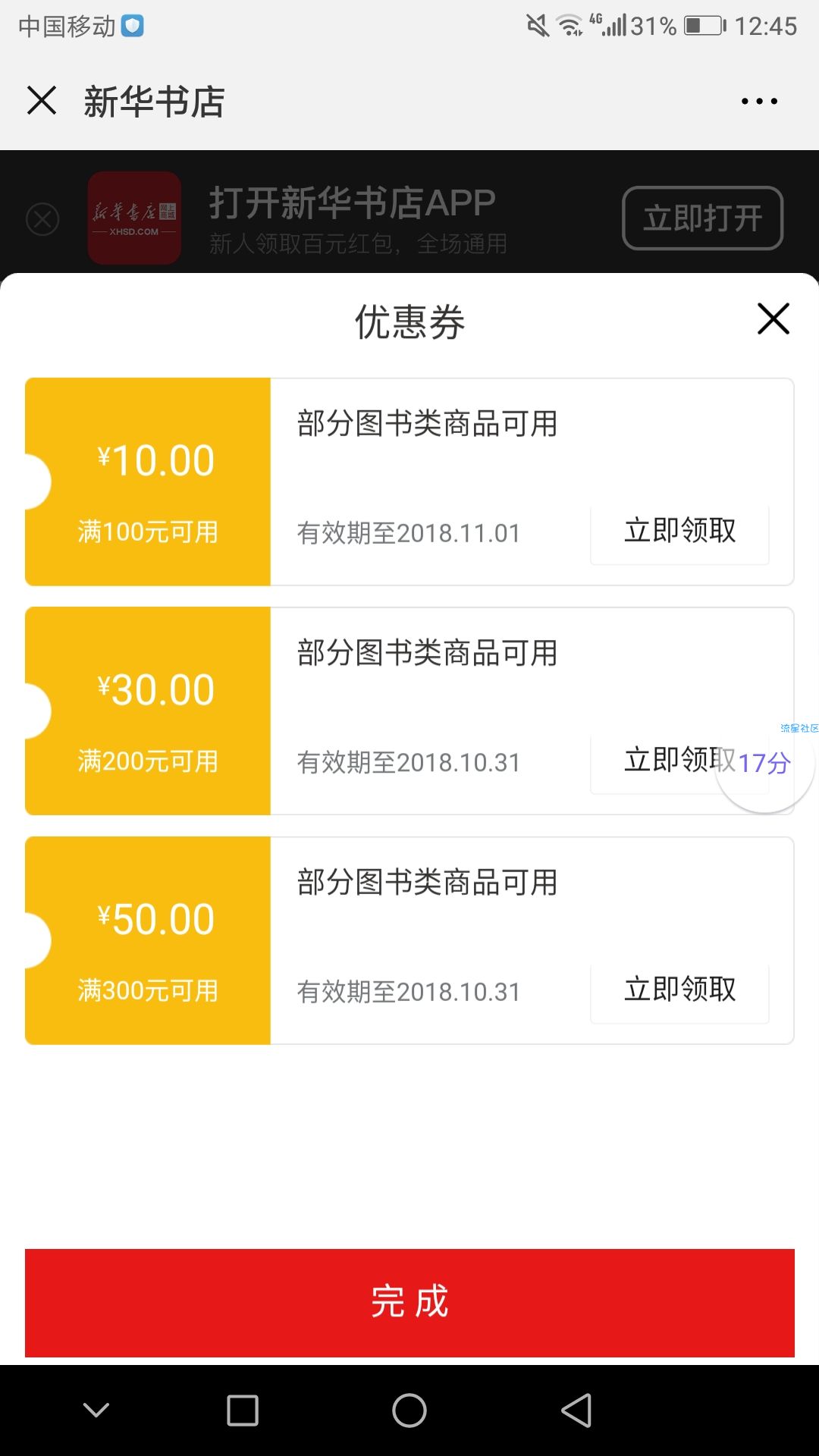Tap the red 完成 button
819x1456 pixels.
pyautogui.click(x=409, y=1302)
